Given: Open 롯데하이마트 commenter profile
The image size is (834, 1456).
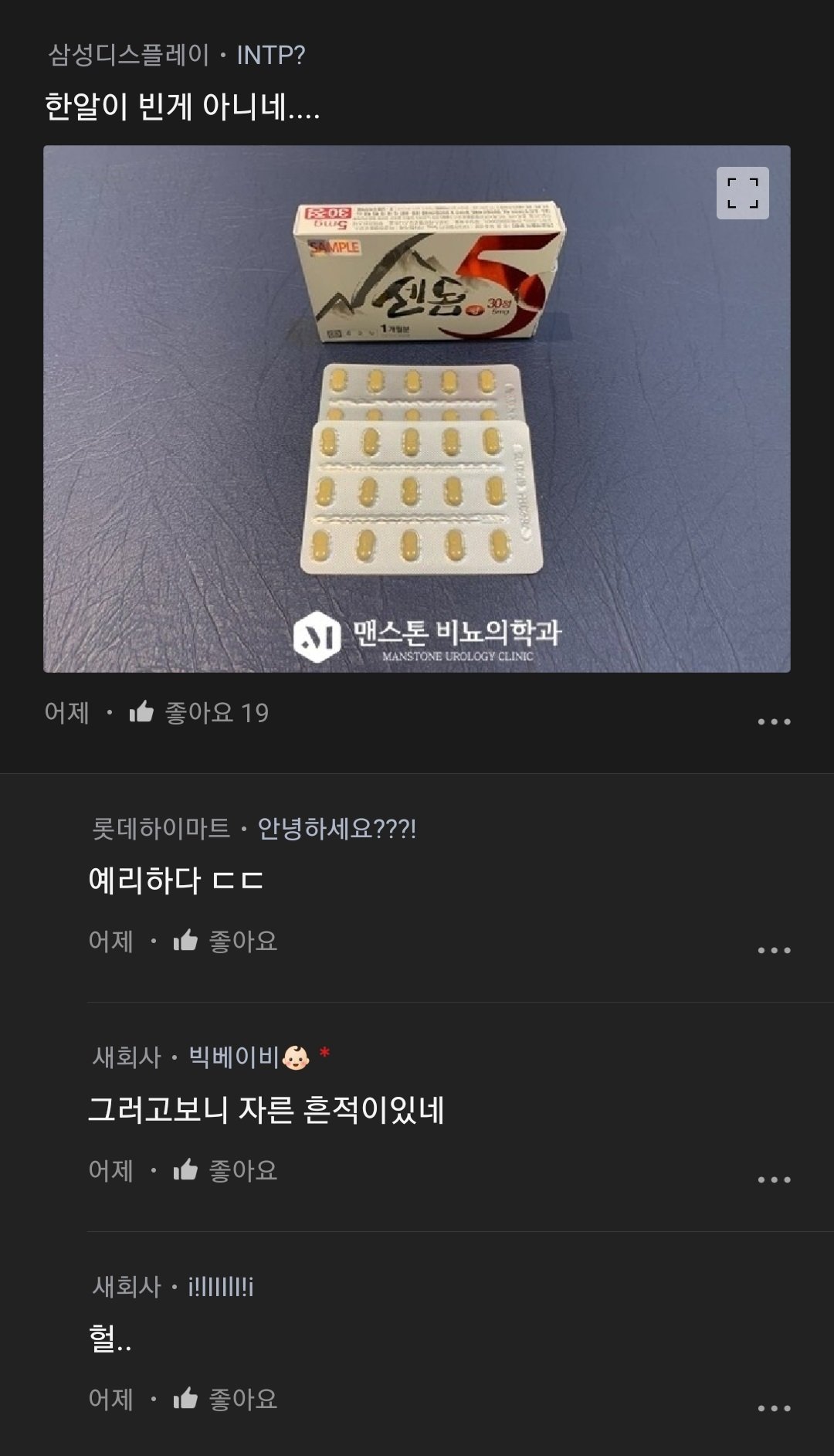Looking at the screenshot, I should pyautogui.click(x=157, y=829).
